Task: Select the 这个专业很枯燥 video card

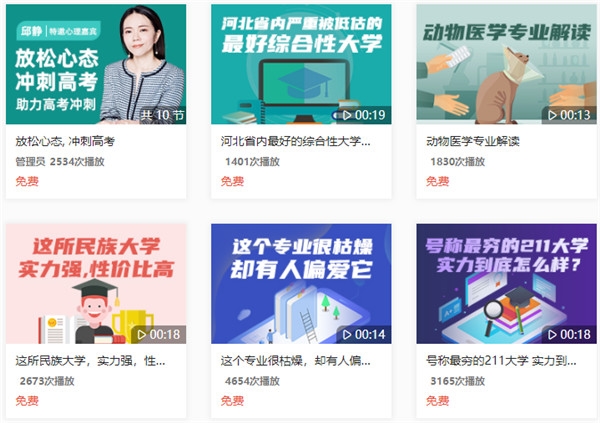Action: coord(301,285)
